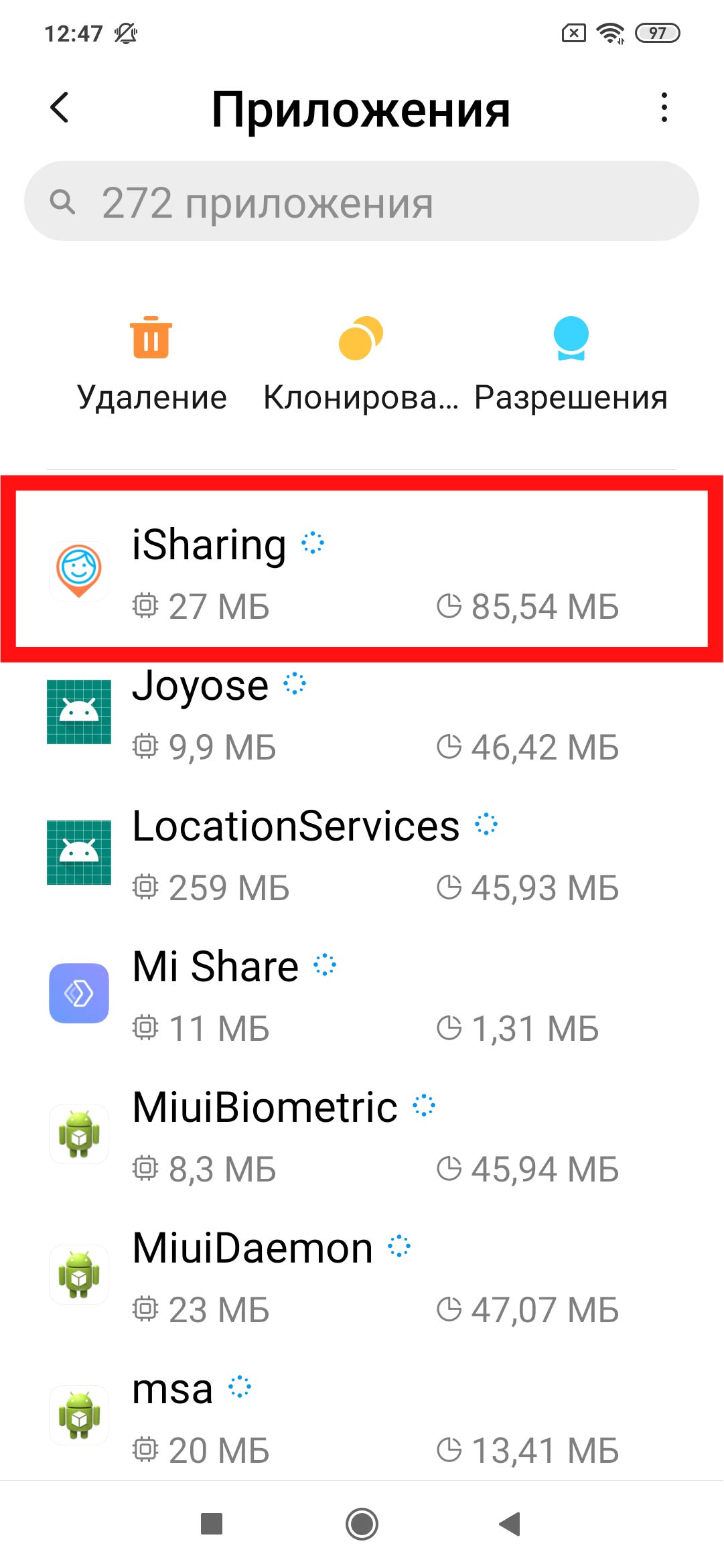Viewport: 724px width, 1568px height.
Task: Open Mi Share app info
Action: click(x=362, y=995)
